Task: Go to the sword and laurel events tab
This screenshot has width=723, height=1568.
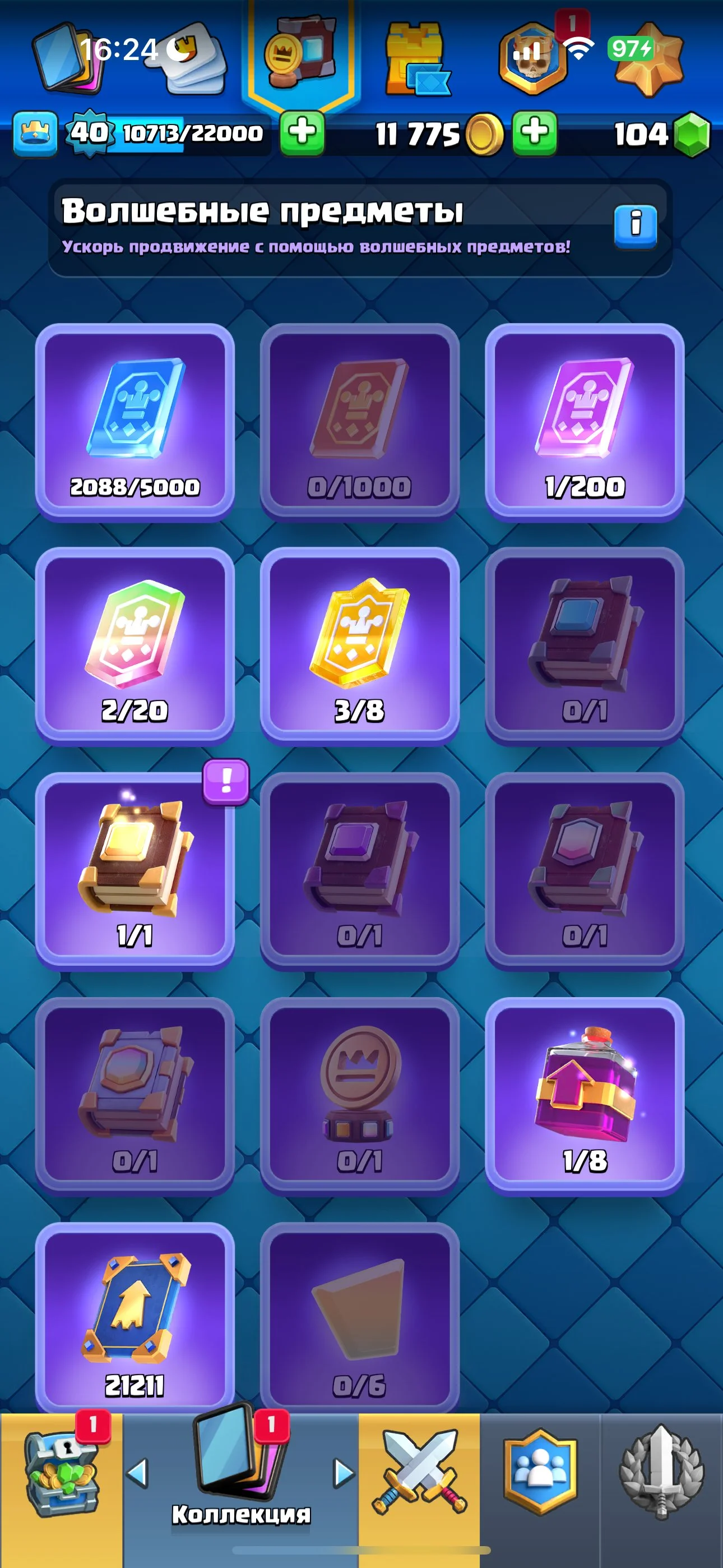Action: [x=661, y=1481]
